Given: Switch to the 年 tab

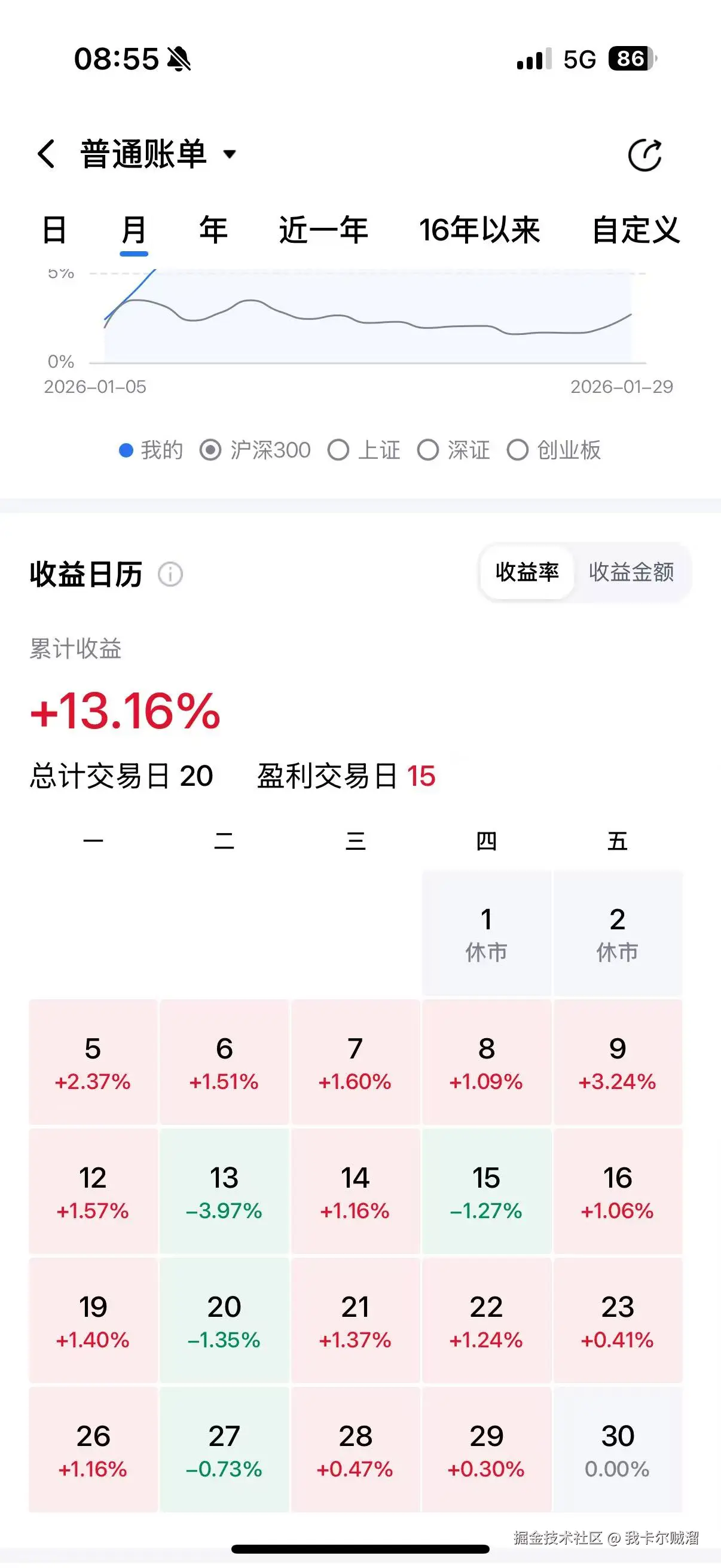Looking at the screenshot, I should 211,231.
